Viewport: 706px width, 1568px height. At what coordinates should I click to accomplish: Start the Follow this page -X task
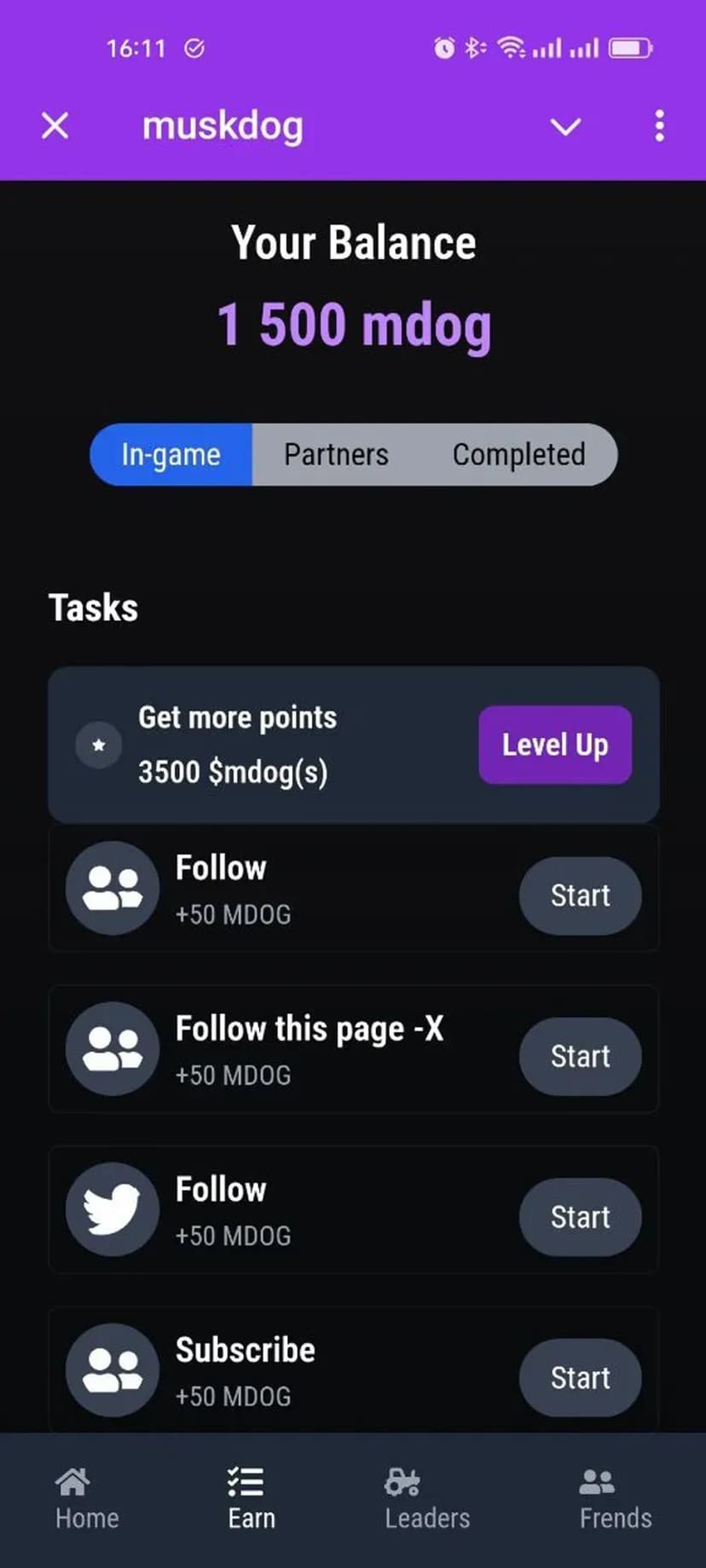click(x=580, y=1057)
